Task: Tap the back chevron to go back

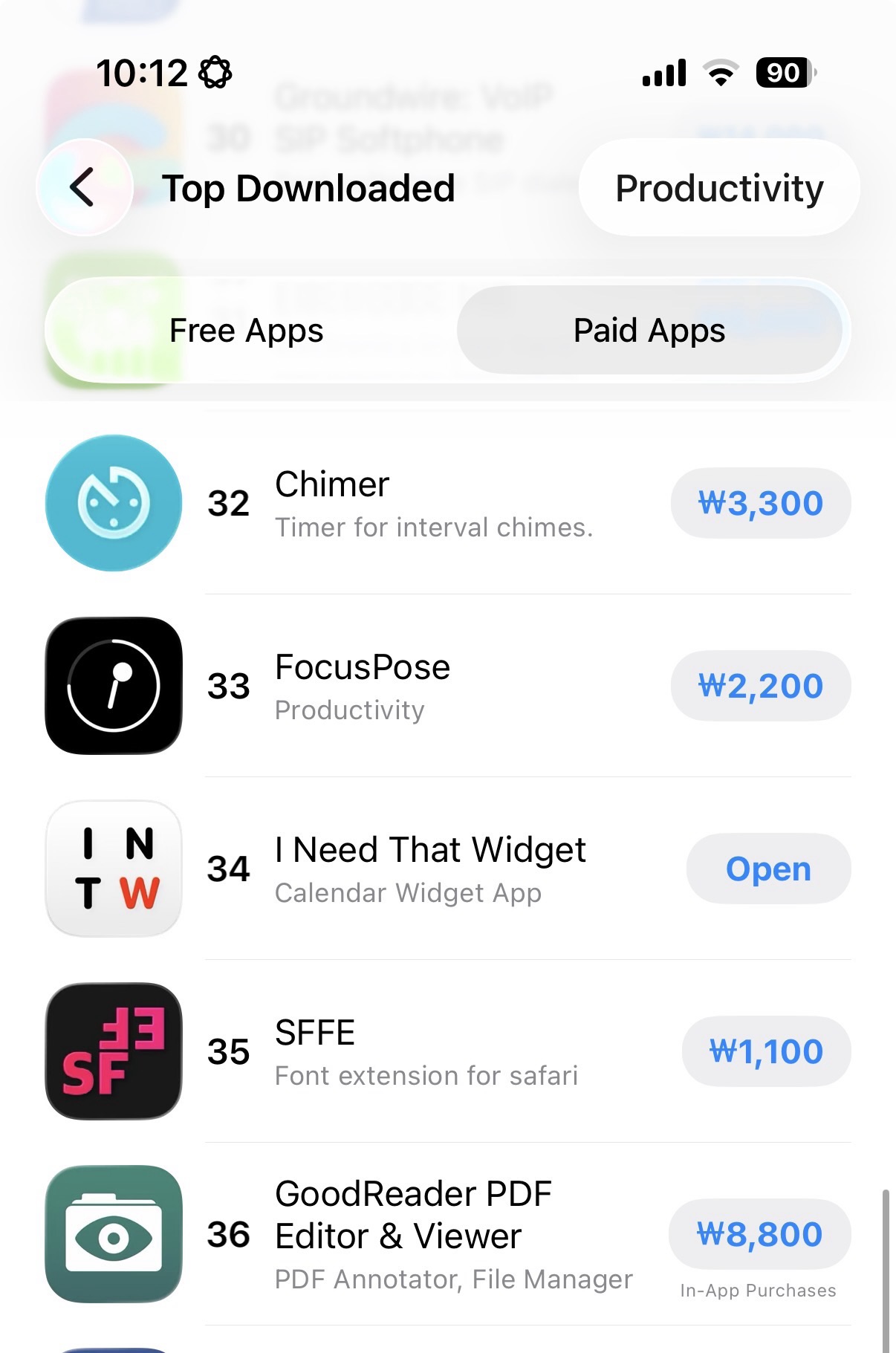Action: (82, 188)
